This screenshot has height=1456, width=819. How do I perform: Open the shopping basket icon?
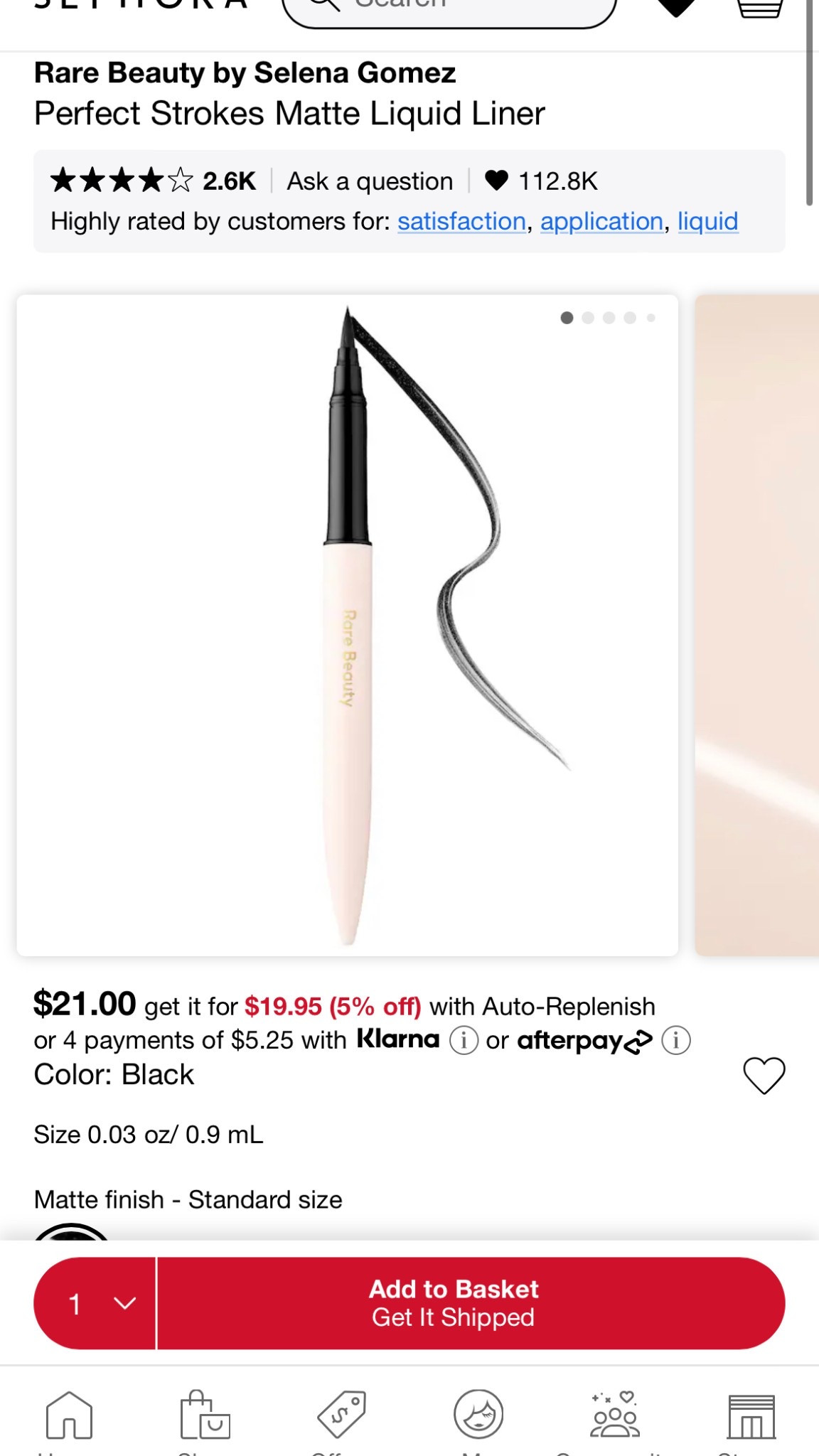759,7
